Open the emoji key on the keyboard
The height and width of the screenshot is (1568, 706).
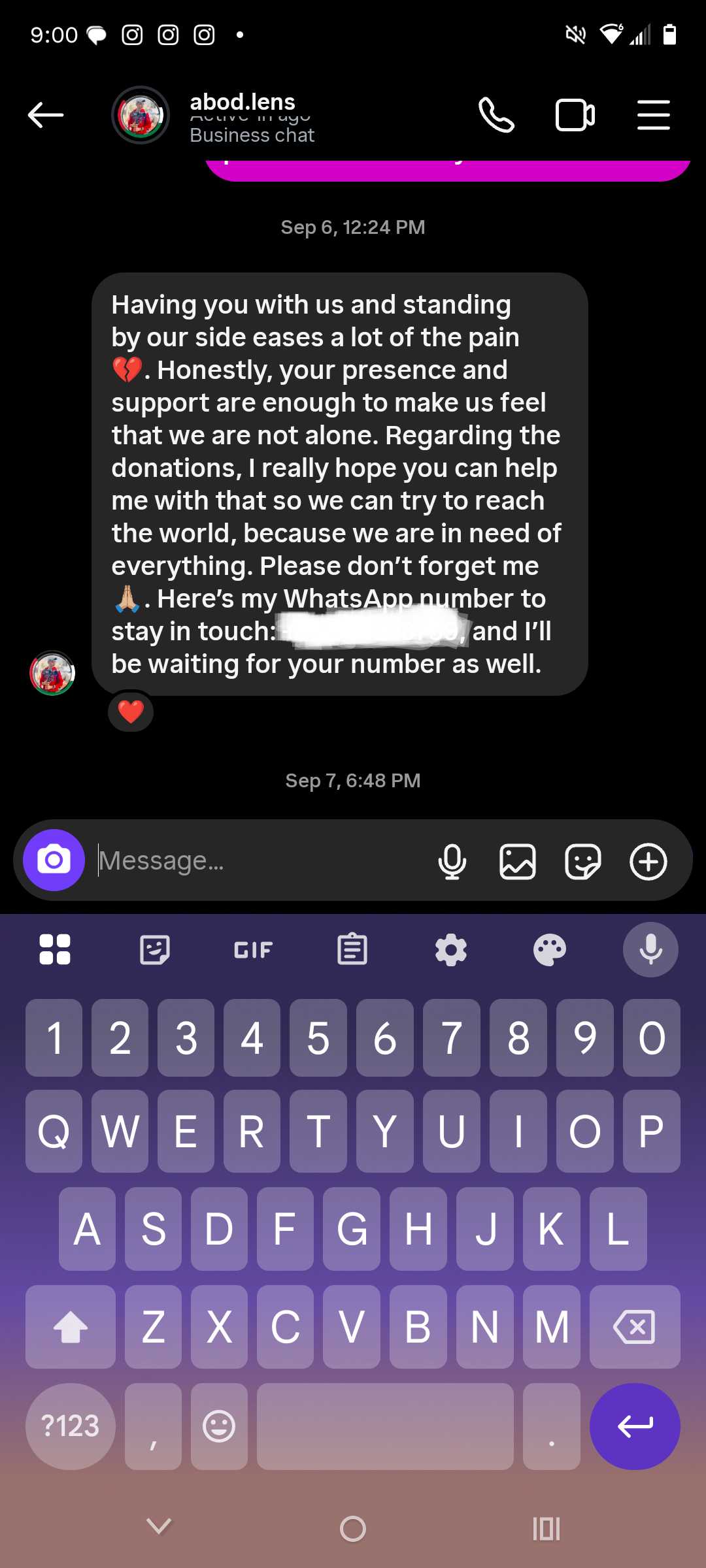pos(219,1426)
